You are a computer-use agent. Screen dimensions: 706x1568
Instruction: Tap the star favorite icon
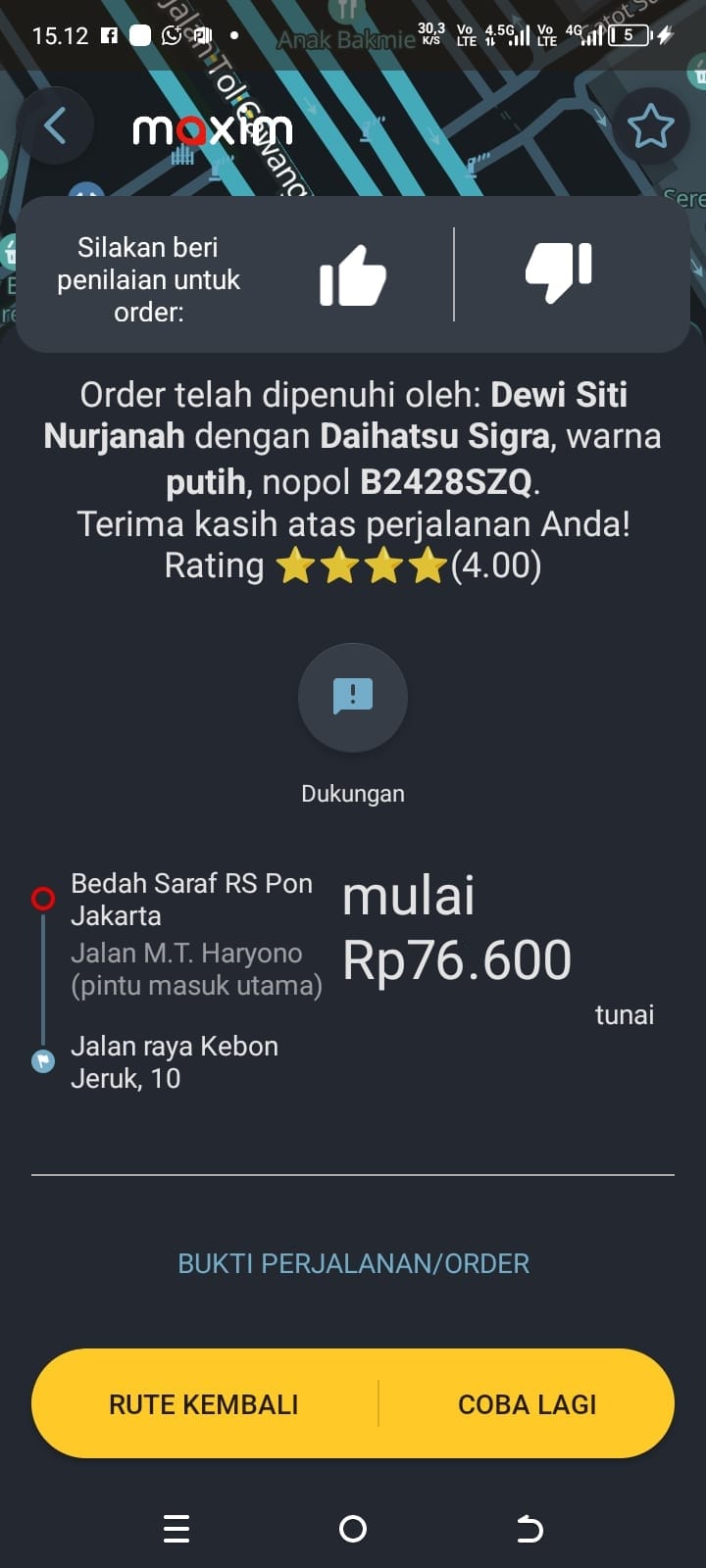tap(650, 126)
